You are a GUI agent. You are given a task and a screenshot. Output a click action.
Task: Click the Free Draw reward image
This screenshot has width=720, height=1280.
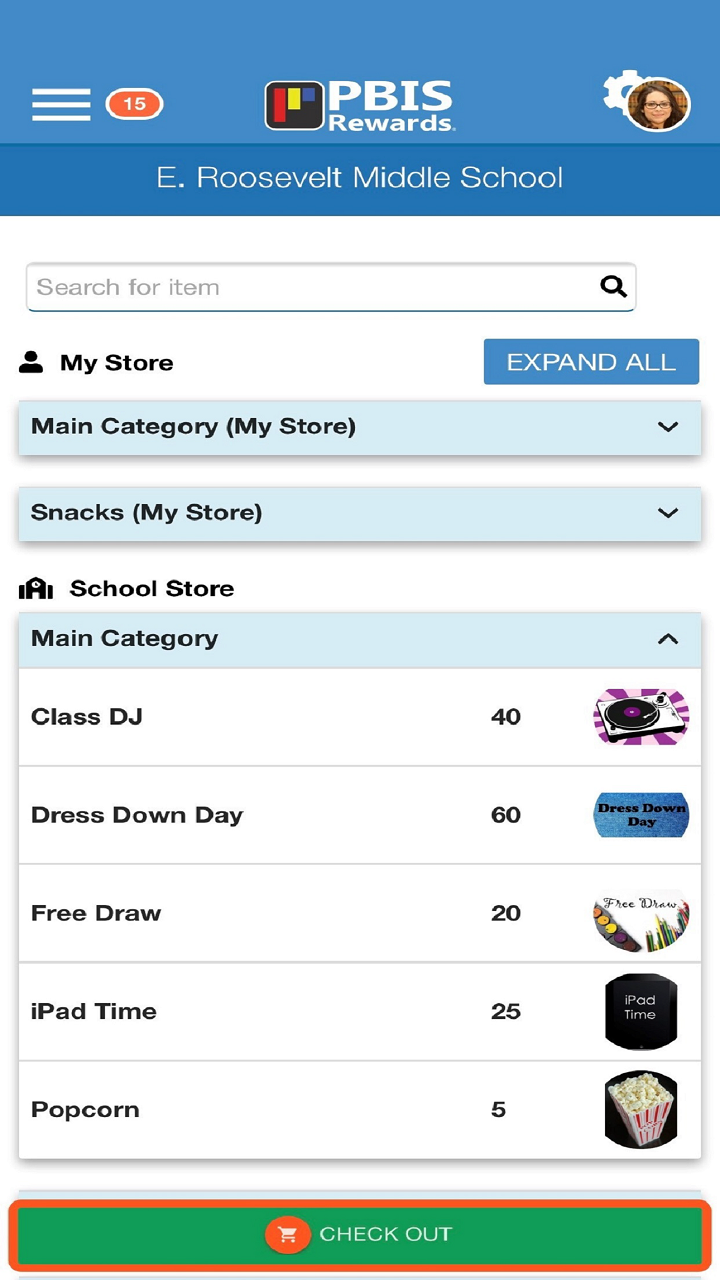pyautogui.click(x=641, y=918)
